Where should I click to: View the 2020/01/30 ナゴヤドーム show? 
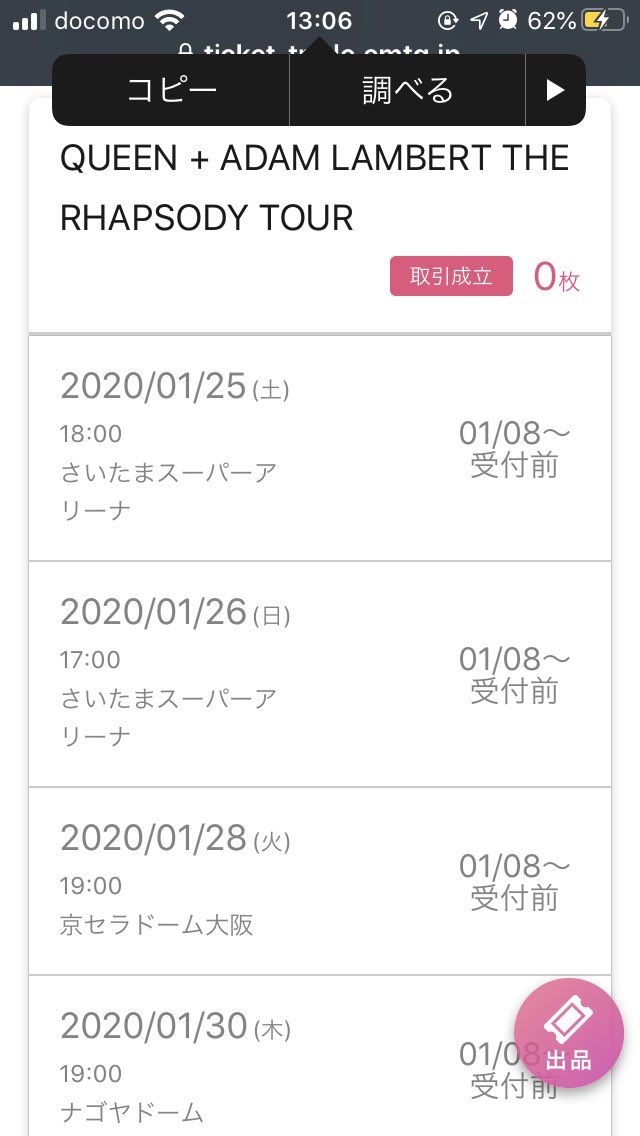point(320,1056)
